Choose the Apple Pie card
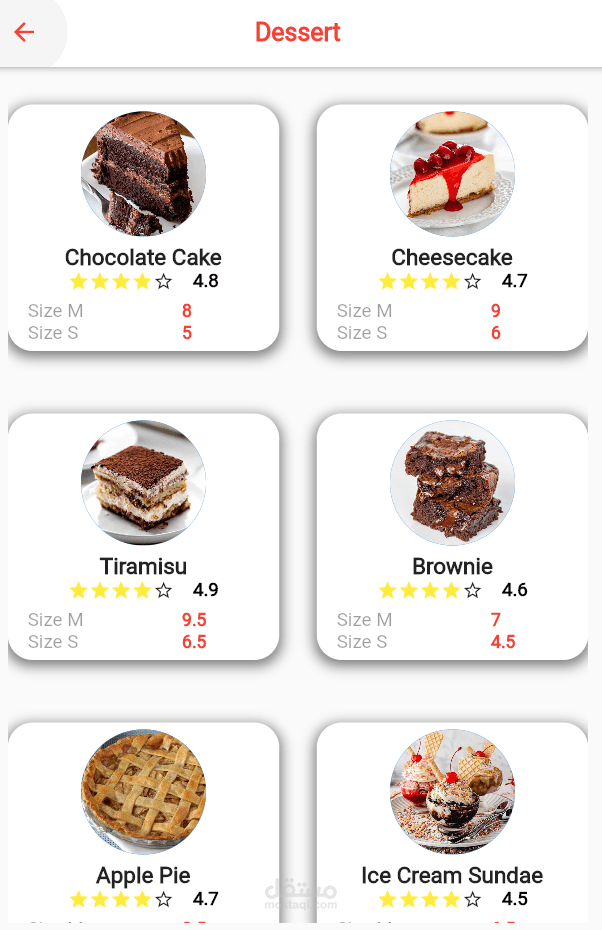The height and width of the screenshot is (930, 602). [143, 822]
